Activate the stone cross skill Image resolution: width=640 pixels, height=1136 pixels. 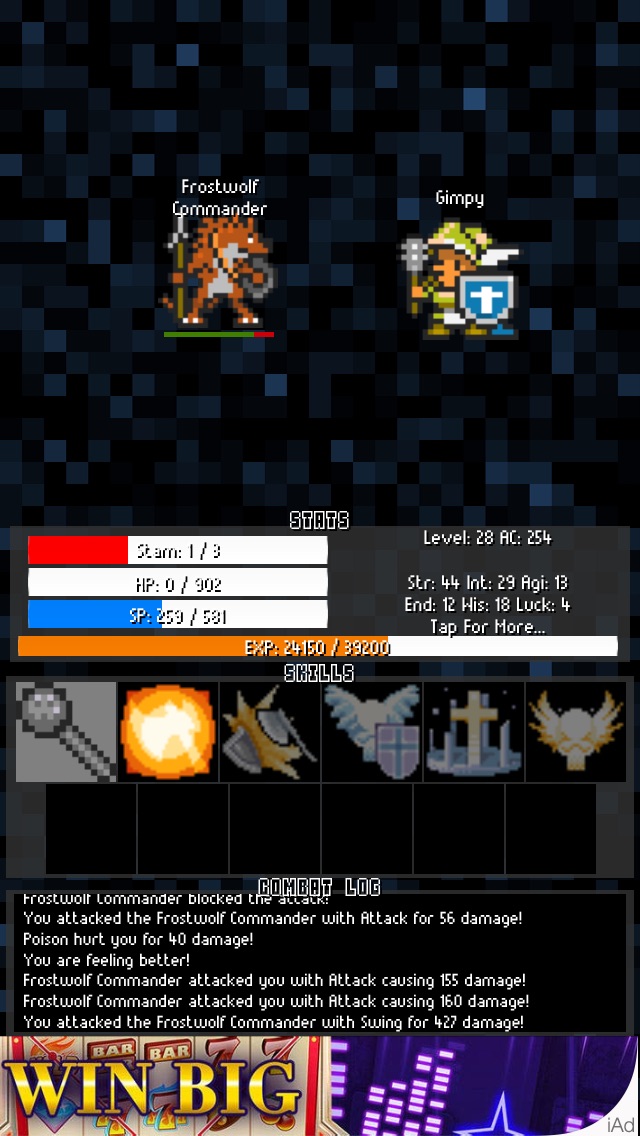[474, 731]
